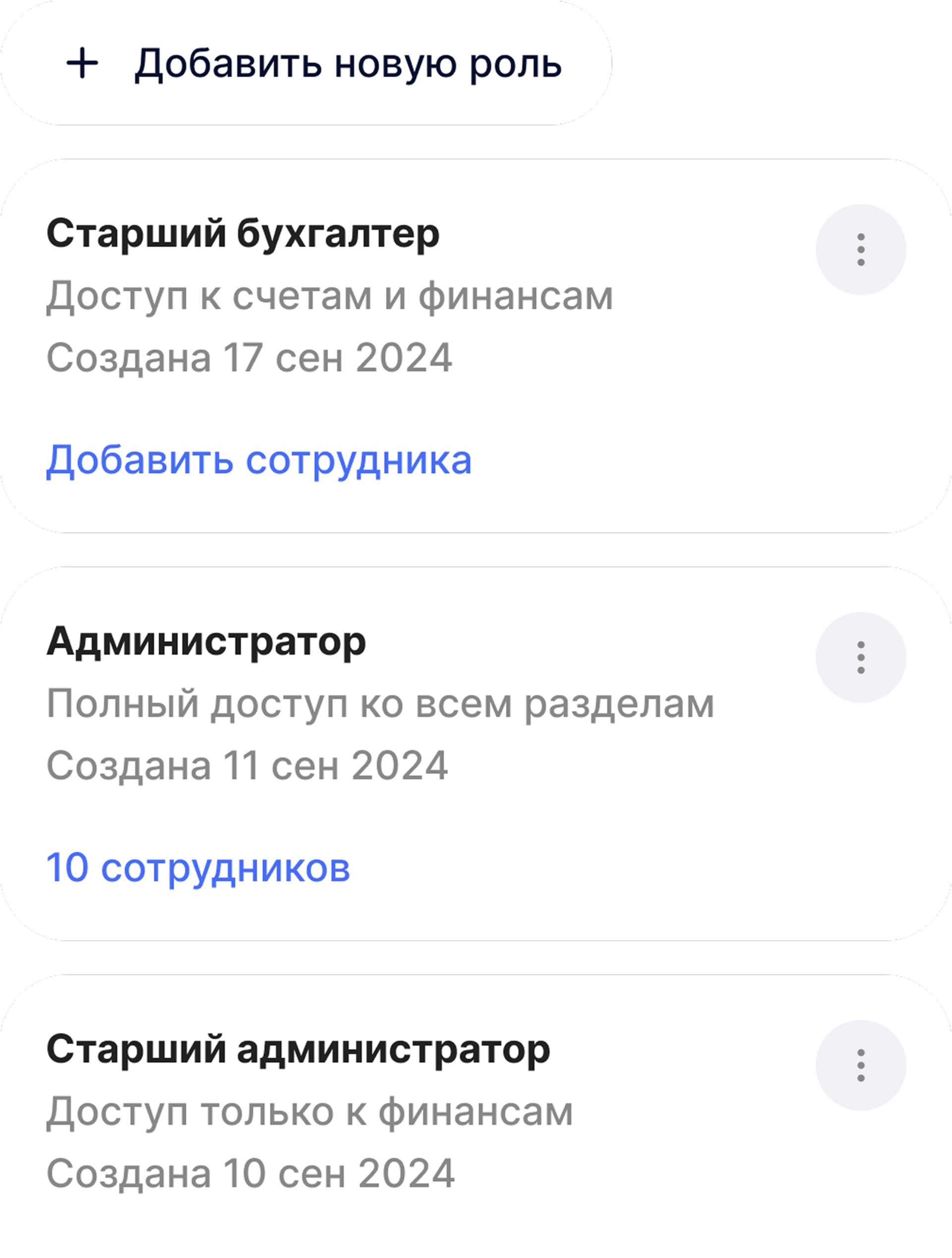View the 10 сотрудников list
The height and width of the screenshot is (1258, 952).
point(198,868)
